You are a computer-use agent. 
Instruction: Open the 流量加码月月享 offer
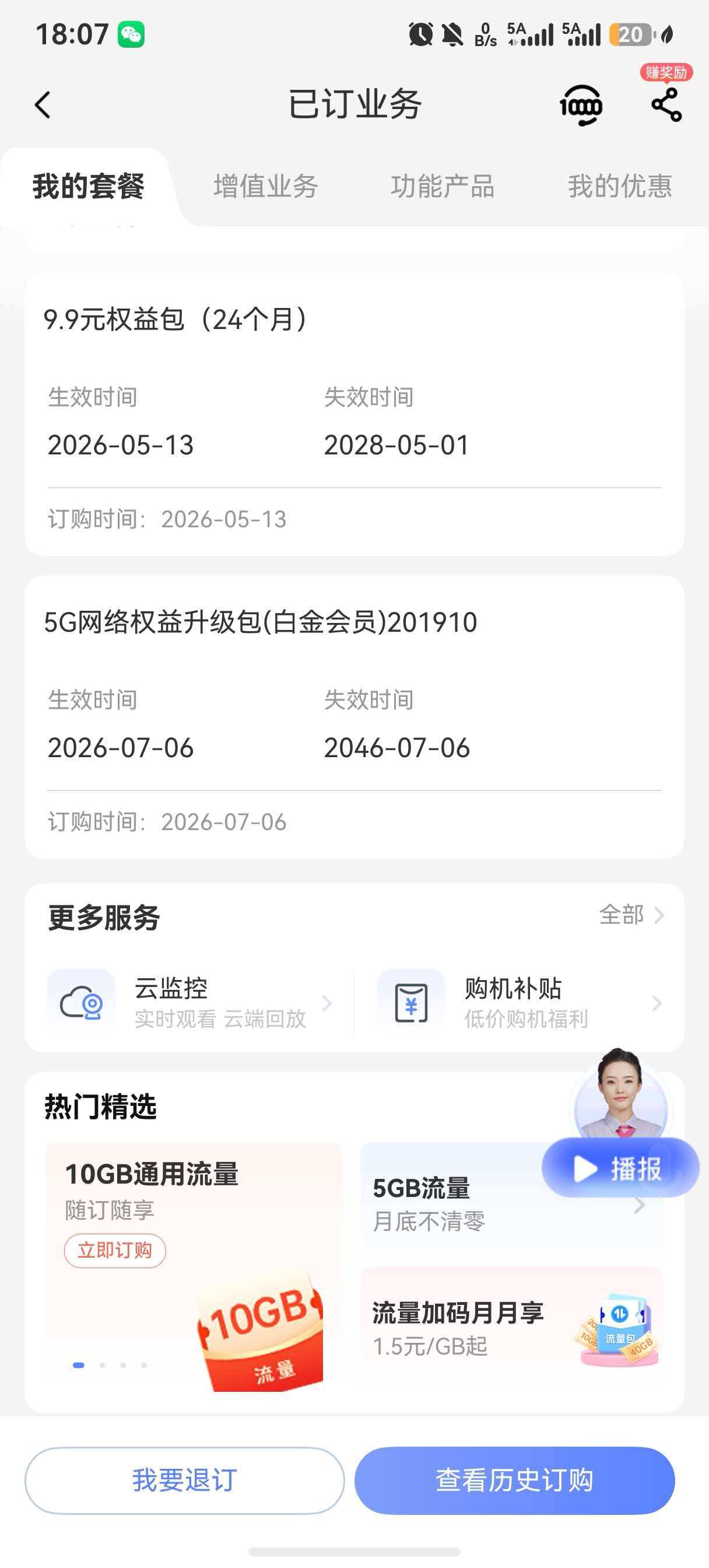pyautogui.click(x=511, y=1328)
